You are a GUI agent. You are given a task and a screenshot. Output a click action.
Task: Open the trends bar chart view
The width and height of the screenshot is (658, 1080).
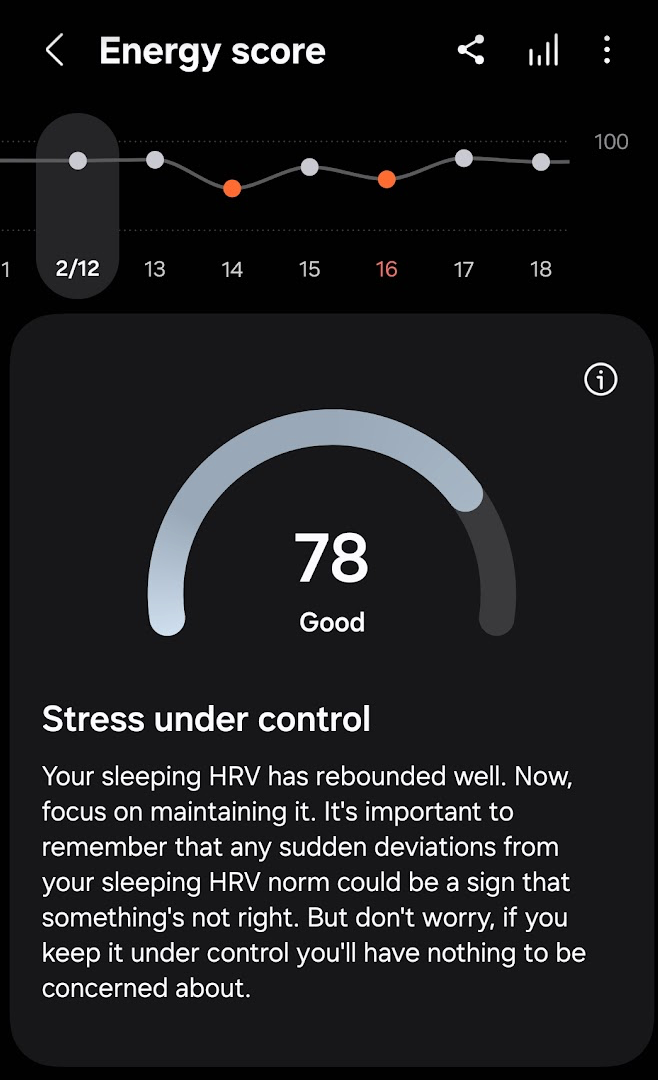coord(543,52)
